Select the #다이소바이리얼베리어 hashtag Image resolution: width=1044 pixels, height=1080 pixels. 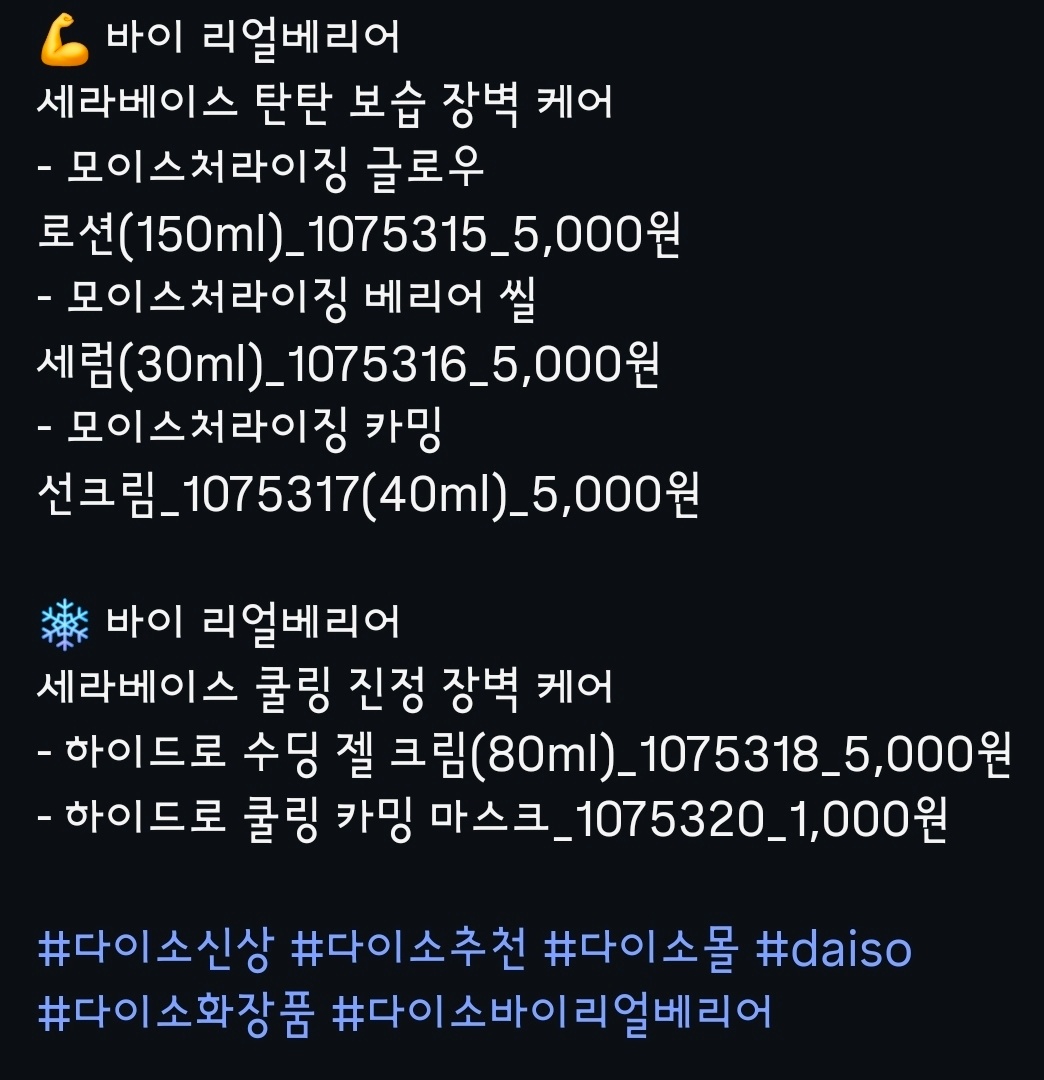(552, 1012)
